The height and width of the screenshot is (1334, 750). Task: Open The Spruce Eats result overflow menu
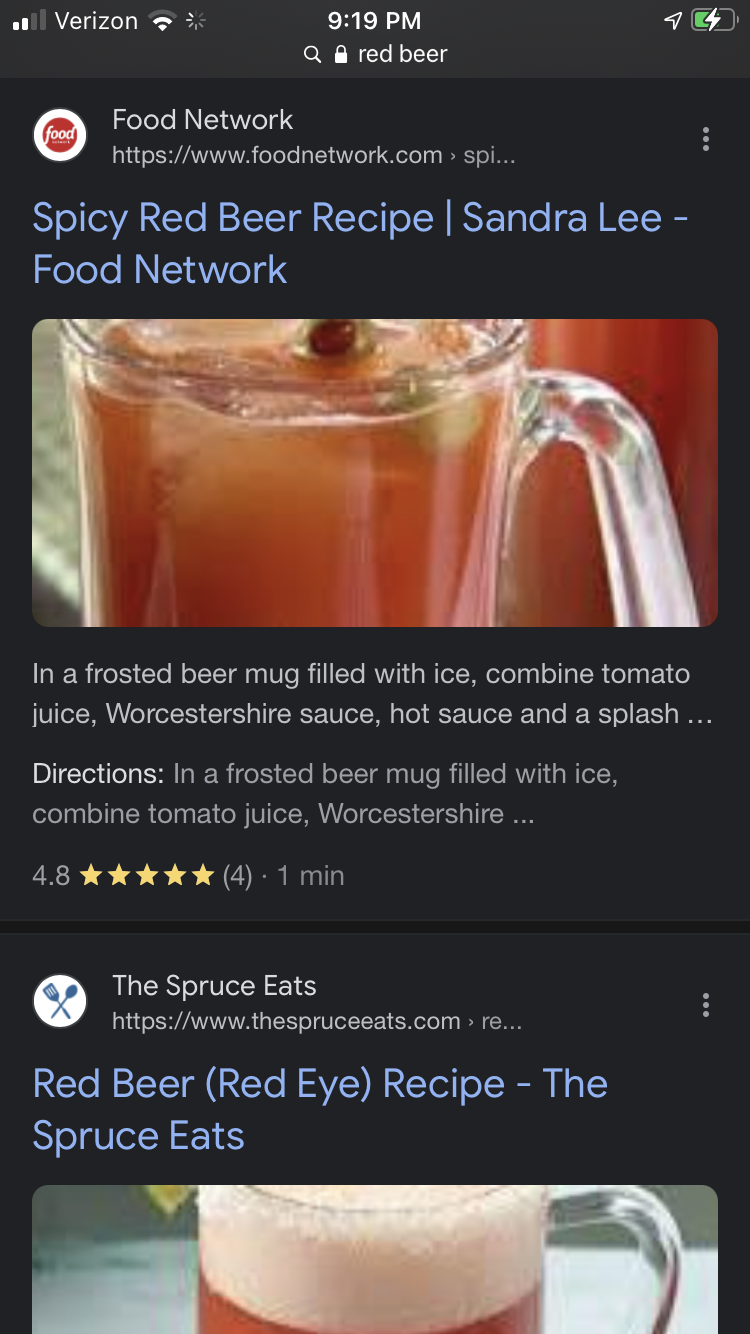coord(706,1005)
